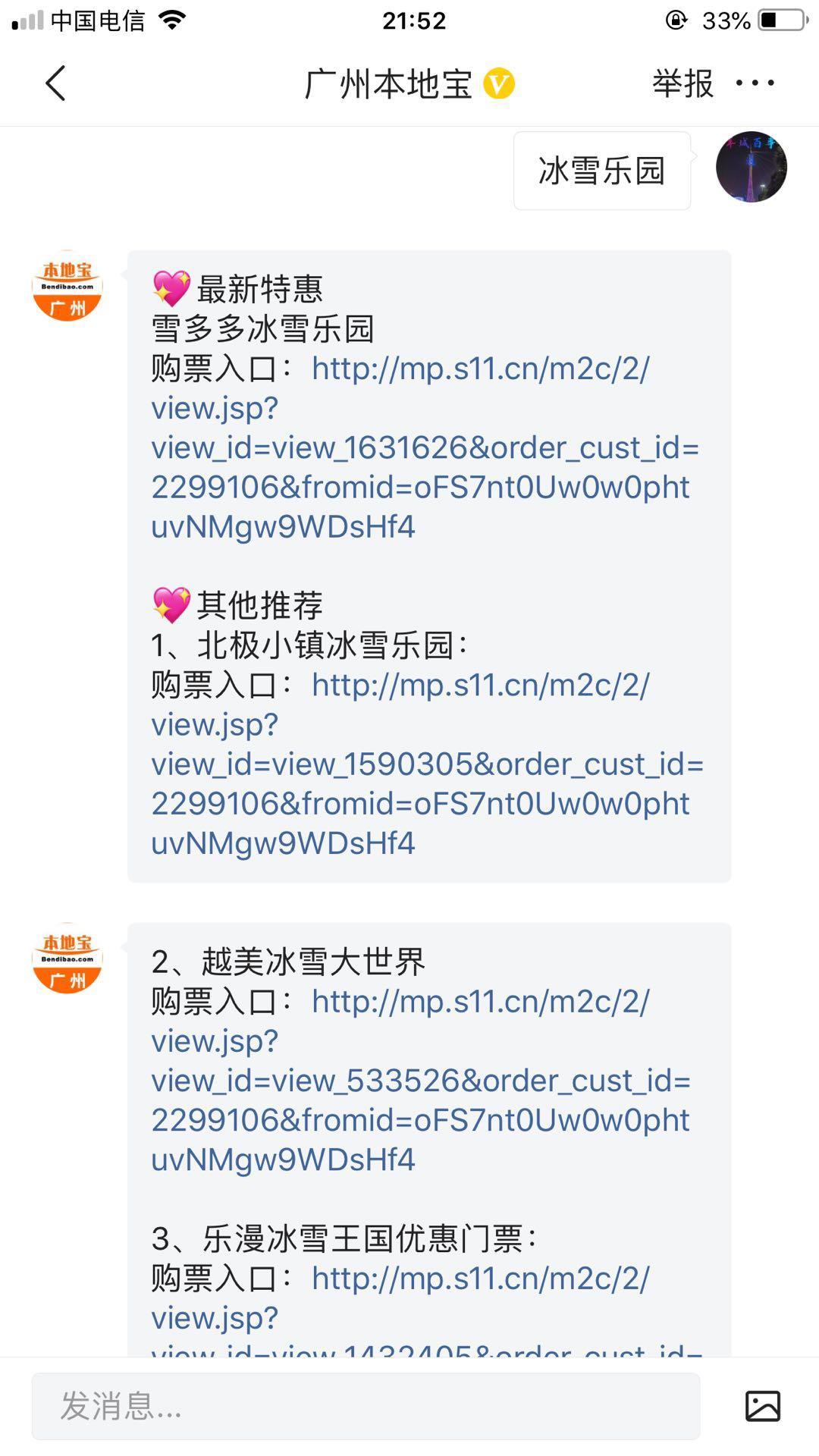
Task: Tap the back chevron to leave the chat
Action: [53, 82]
